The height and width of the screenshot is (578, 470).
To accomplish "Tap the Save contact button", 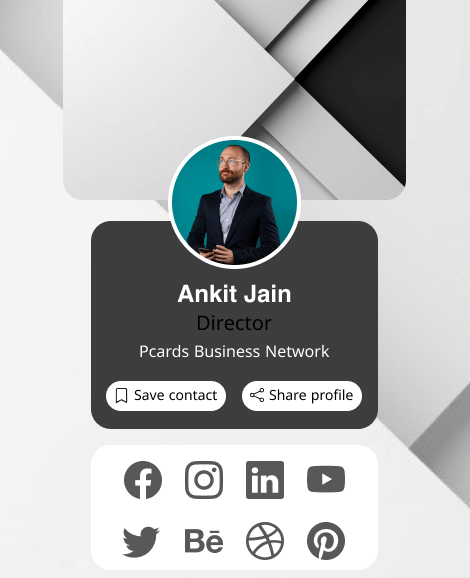I will (x=166, y=396).
